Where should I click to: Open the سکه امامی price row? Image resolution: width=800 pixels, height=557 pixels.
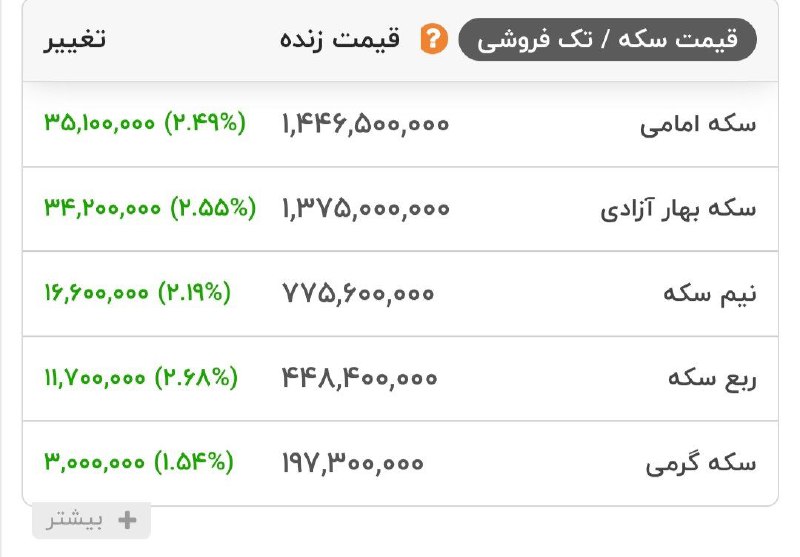click(x=698, y=124)
